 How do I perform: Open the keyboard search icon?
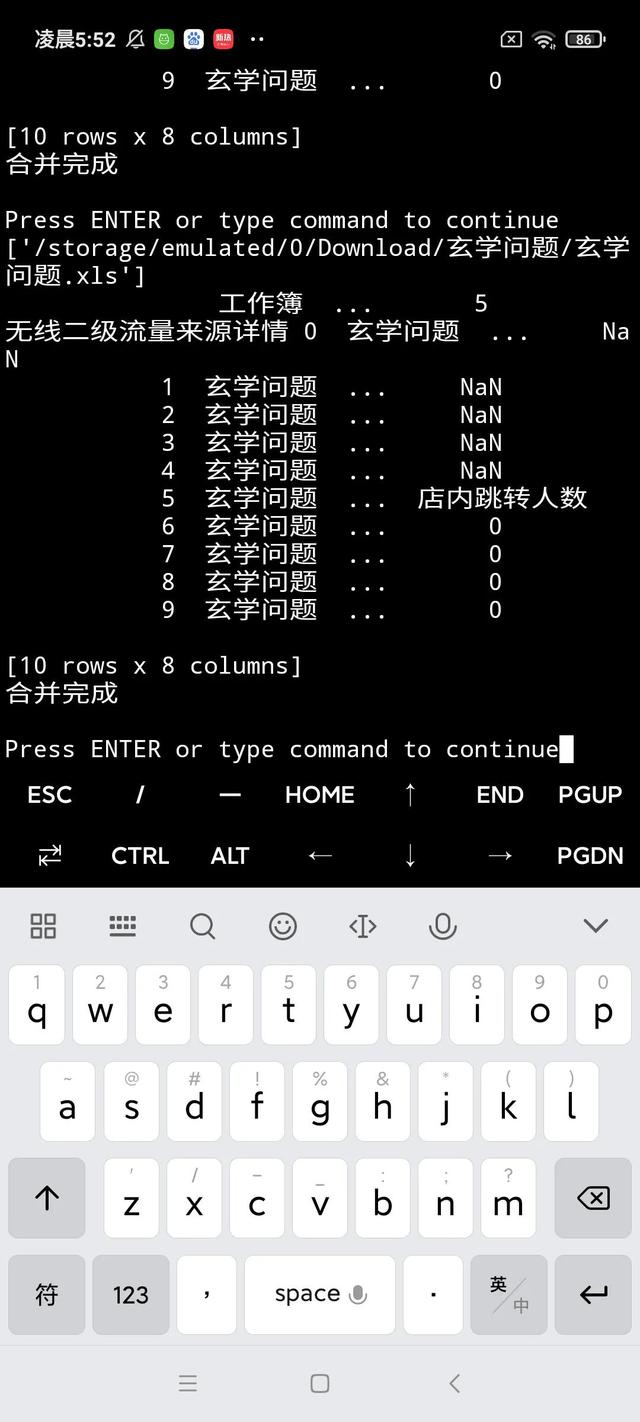(203, 926)
